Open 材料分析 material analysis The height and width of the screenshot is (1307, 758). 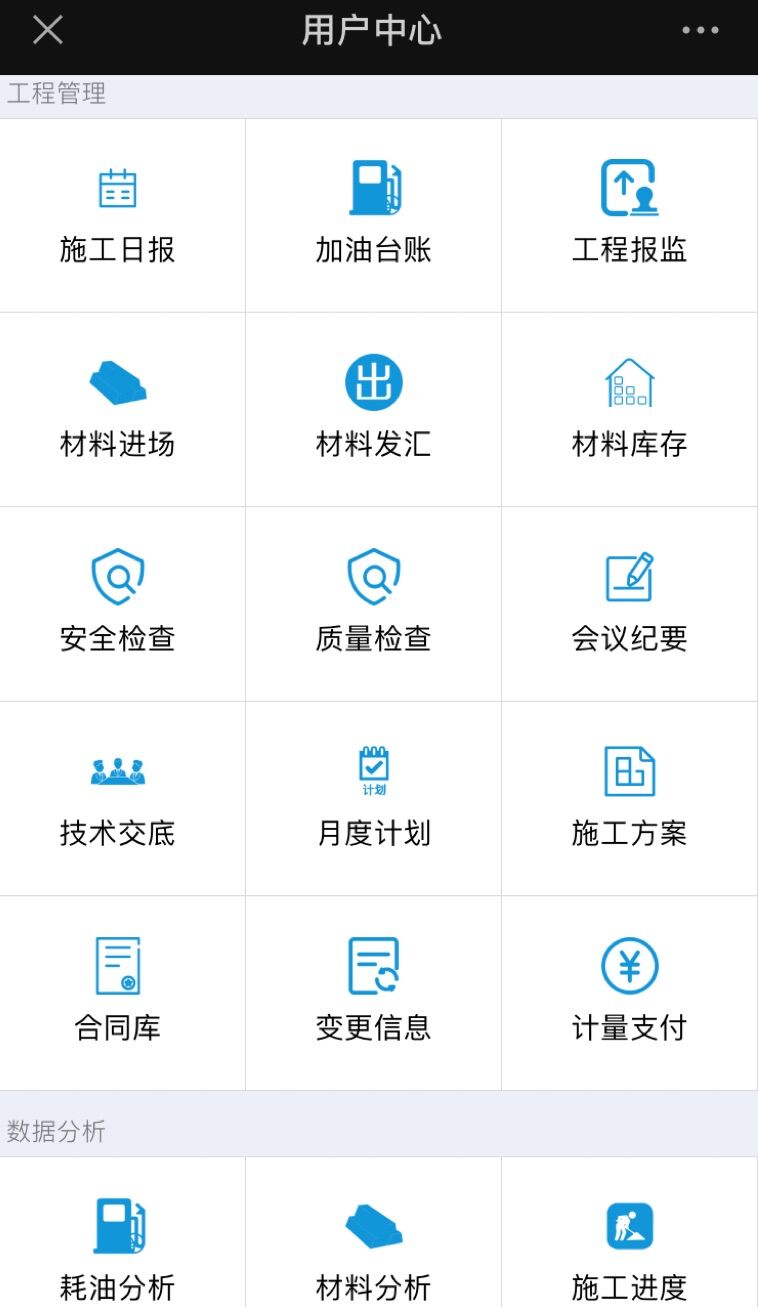tap(374, 1248)
